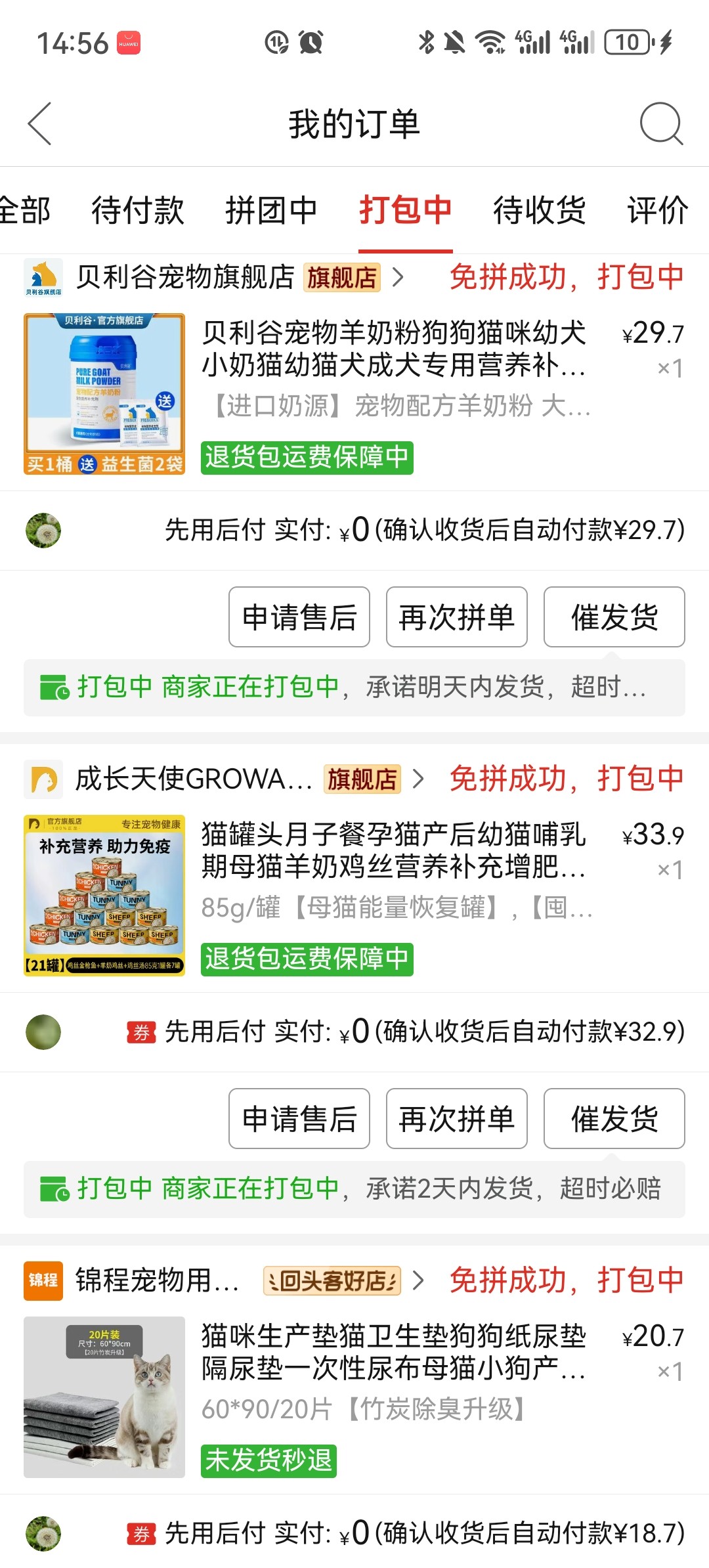Tap 申请售后 for the 猫罐头 order
The image size is (709, 1568).
299,1119
